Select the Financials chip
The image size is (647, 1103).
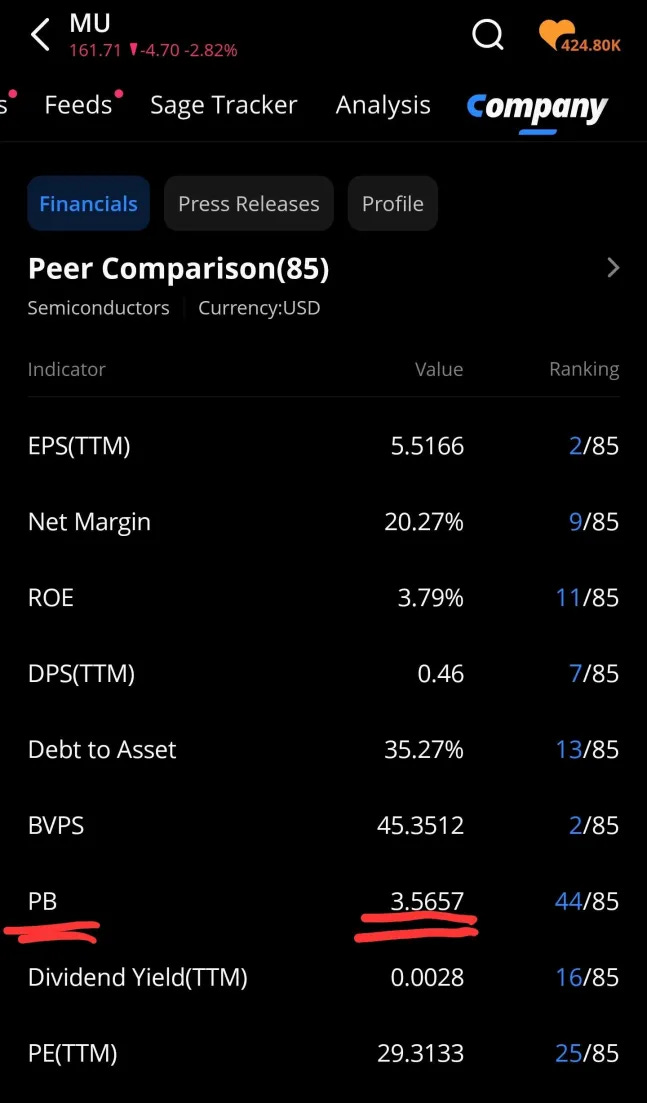coord(89,204)
